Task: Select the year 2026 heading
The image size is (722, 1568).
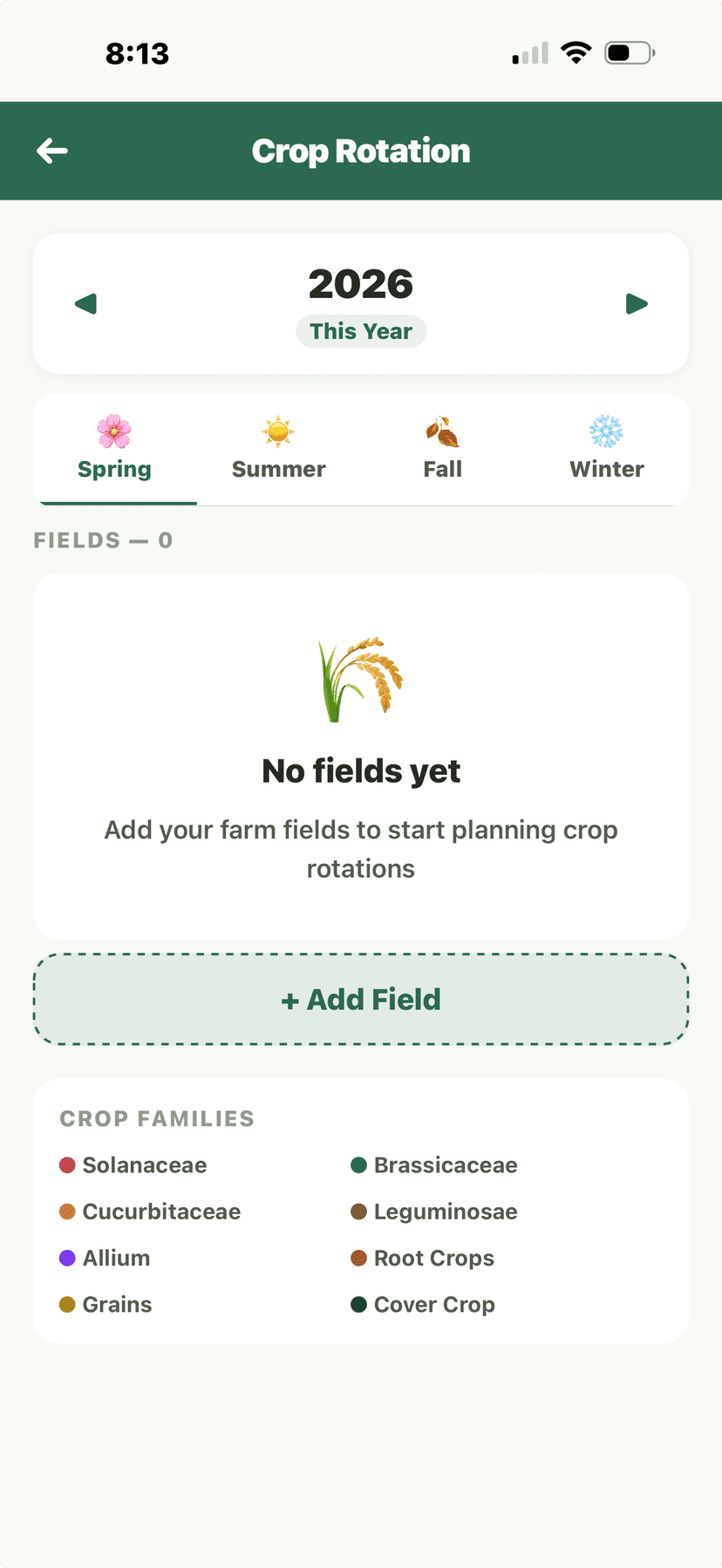Action: [361, 283]
